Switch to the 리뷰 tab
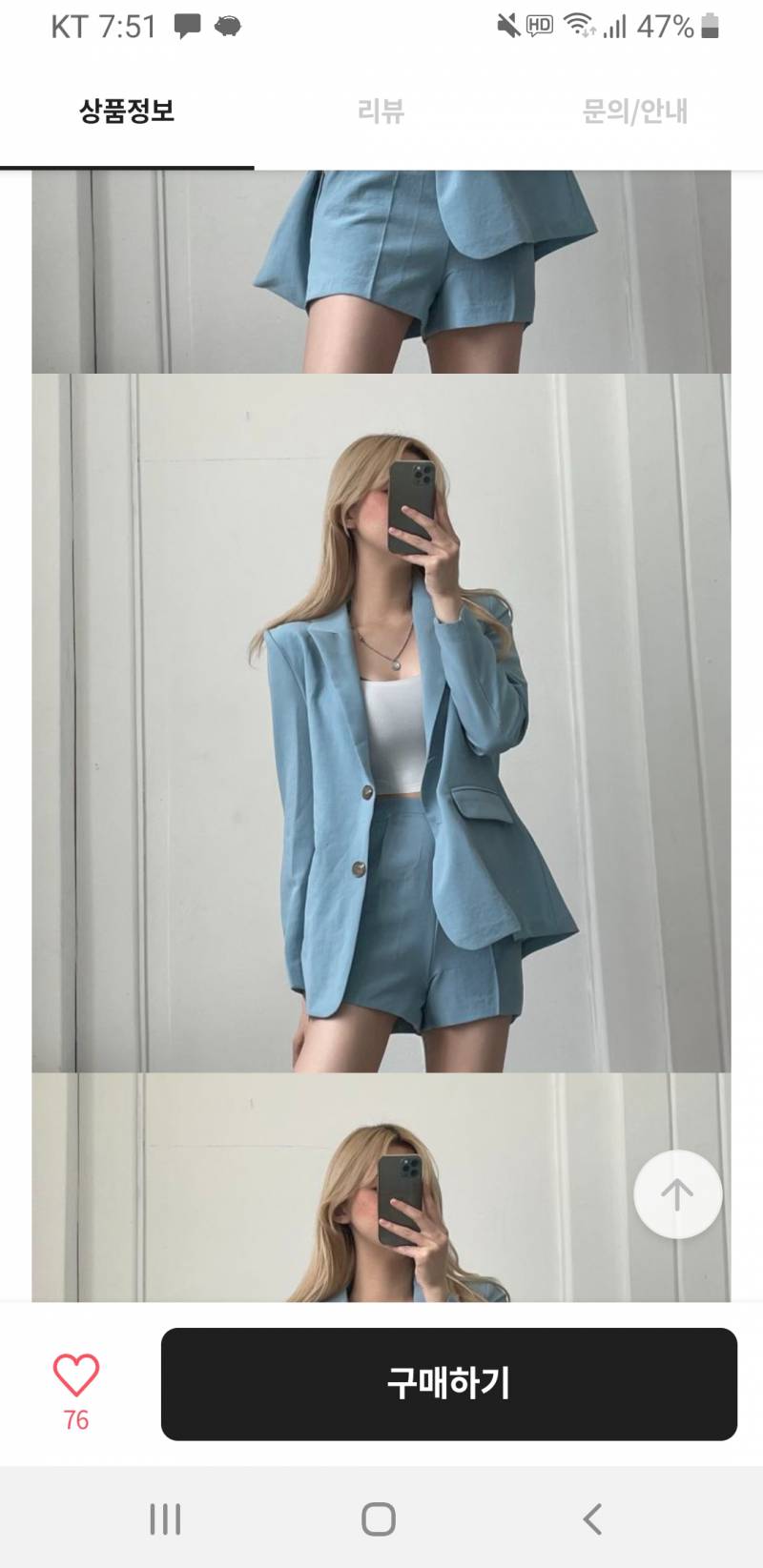763x1568 pixels. coord(381,112)
